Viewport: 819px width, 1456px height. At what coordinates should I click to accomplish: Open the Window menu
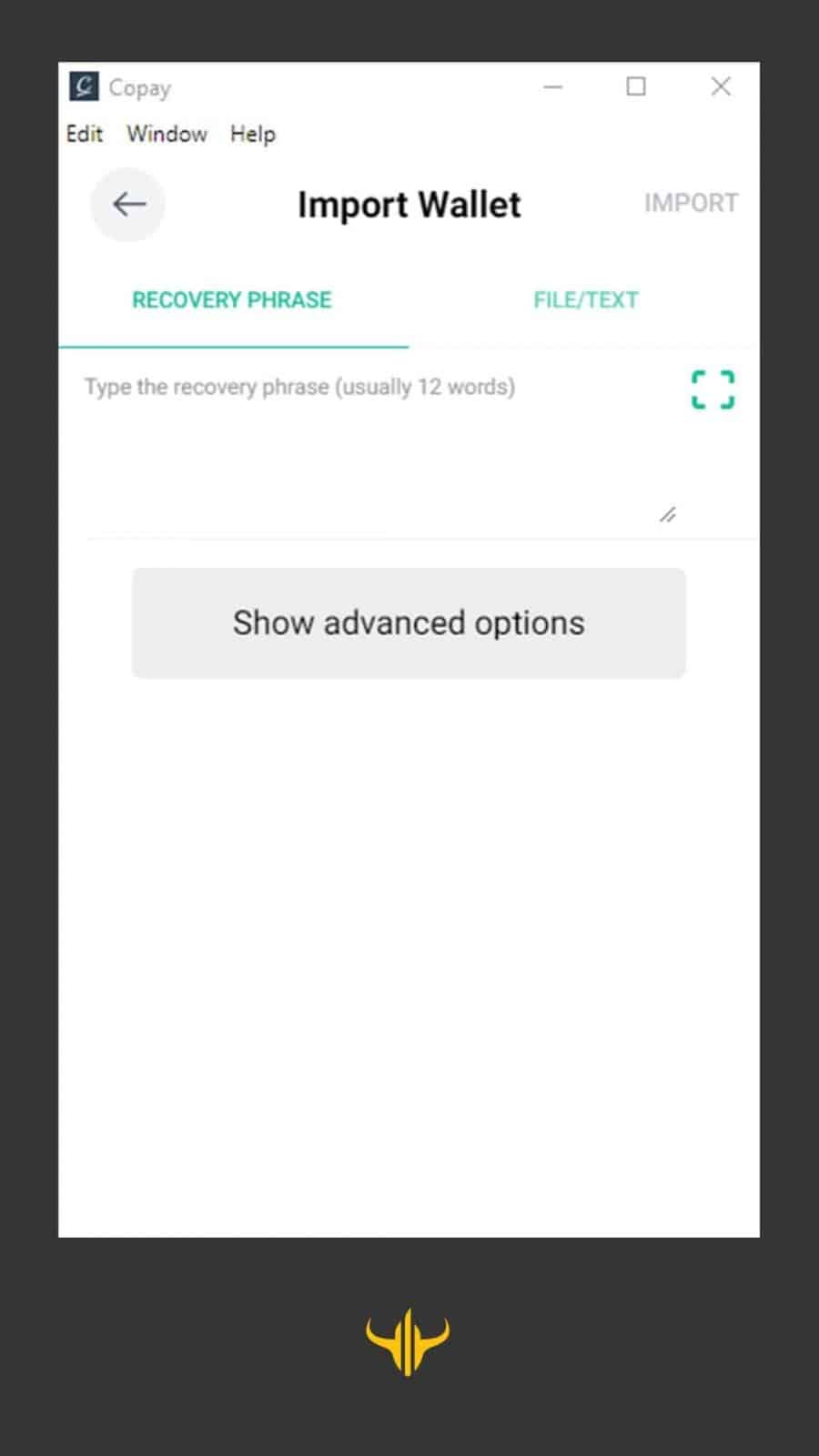[167, 135]
